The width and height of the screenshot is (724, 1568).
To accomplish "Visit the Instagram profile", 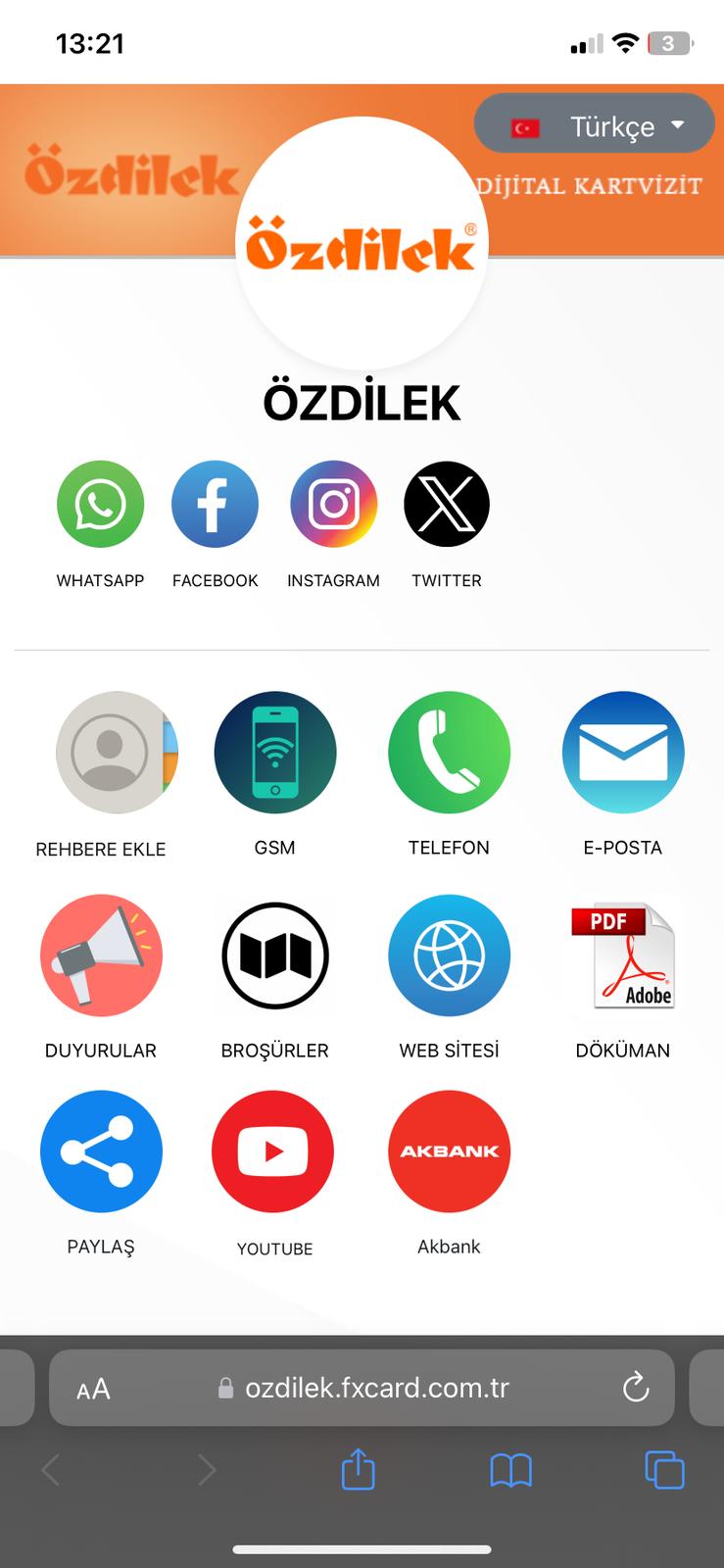I will 333,505.
